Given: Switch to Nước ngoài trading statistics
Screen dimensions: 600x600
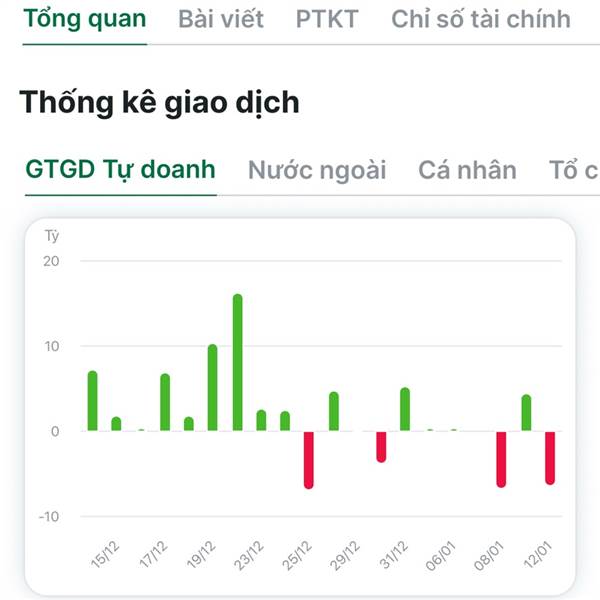Looking at the screenshot, I should [x=317, y=170].
